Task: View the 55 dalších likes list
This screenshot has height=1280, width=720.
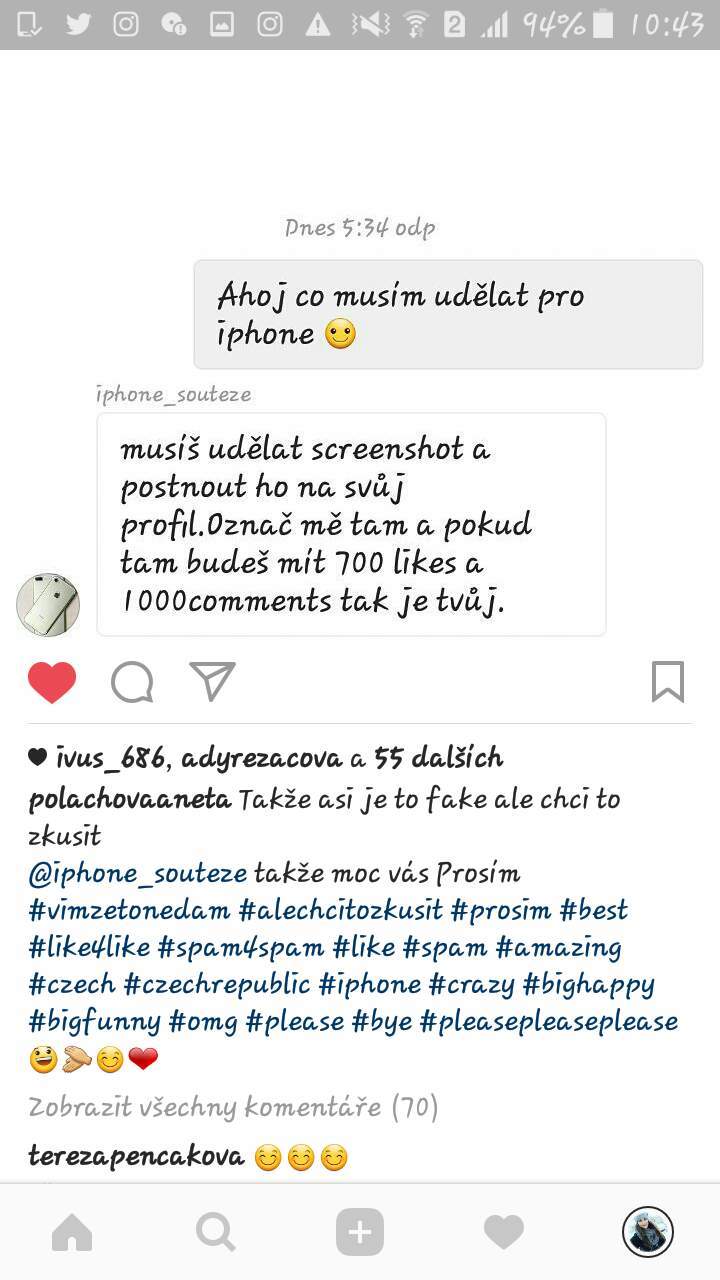Action: 438,758
